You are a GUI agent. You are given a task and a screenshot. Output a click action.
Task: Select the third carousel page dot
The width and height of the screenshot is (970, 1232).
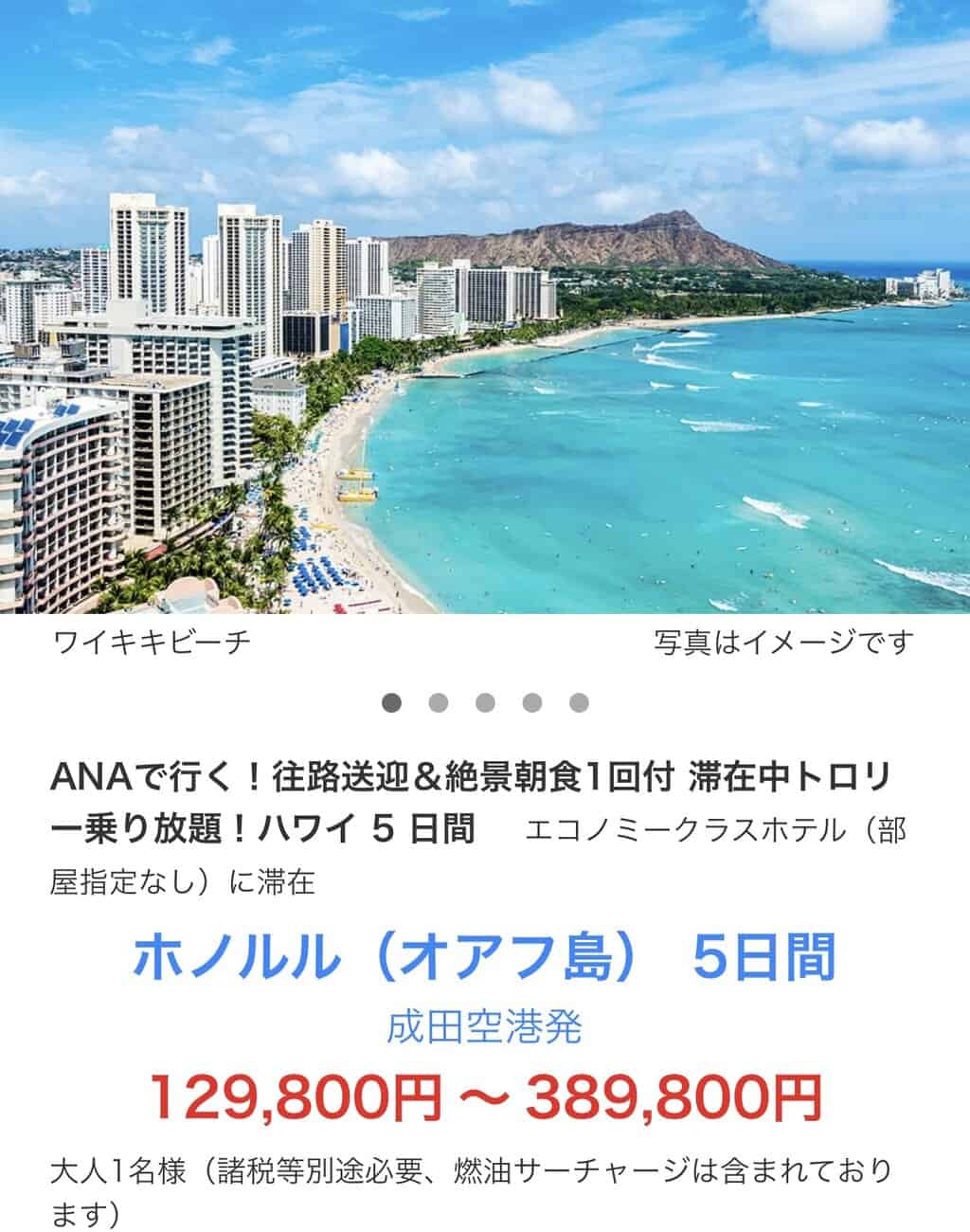[485, 703]
